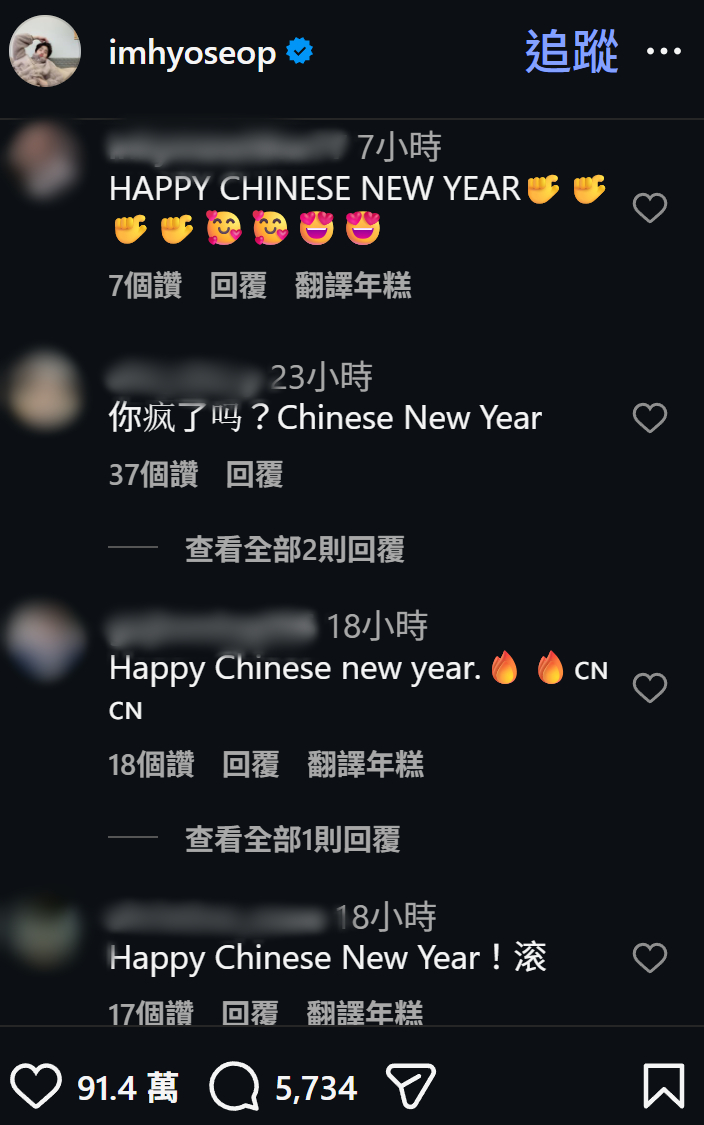Translate the 7小時 comment with 翻譯年糕
The width and height of the screenshot is (704, 1125).
point(353,286)
